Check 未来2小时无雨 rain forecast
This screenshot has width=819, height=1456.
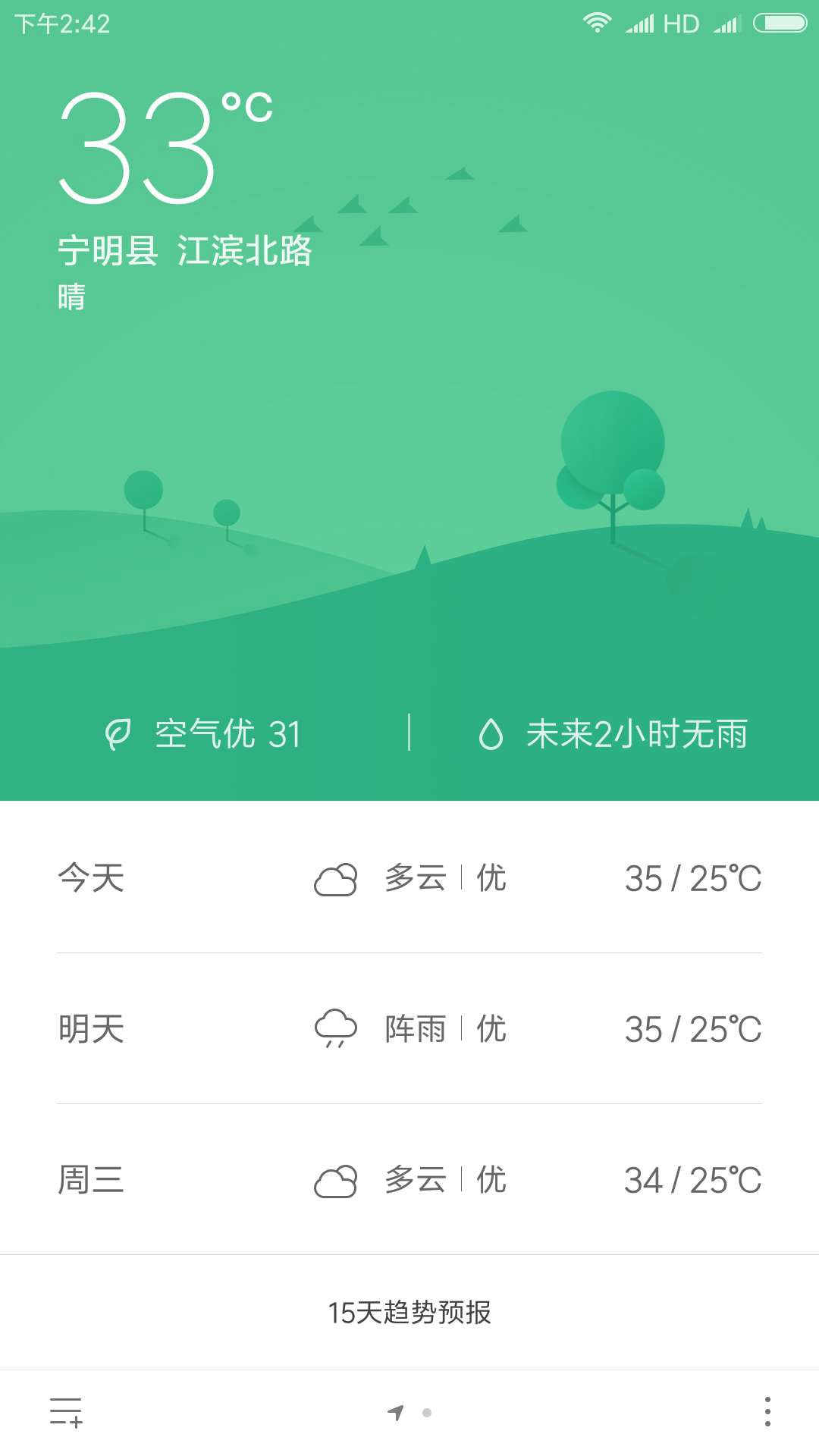613,734
